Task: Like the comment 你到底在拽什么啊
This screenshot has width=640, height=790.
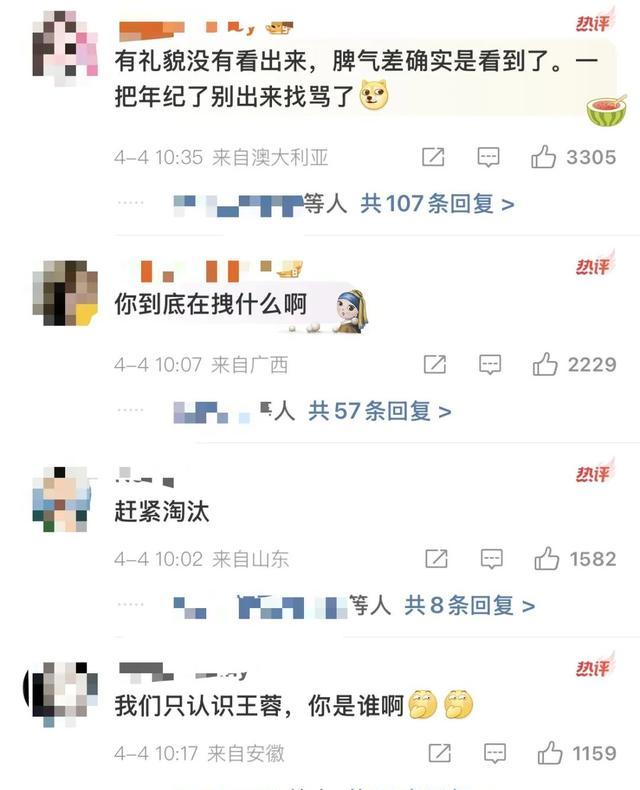Action: [x=545, y=365]
